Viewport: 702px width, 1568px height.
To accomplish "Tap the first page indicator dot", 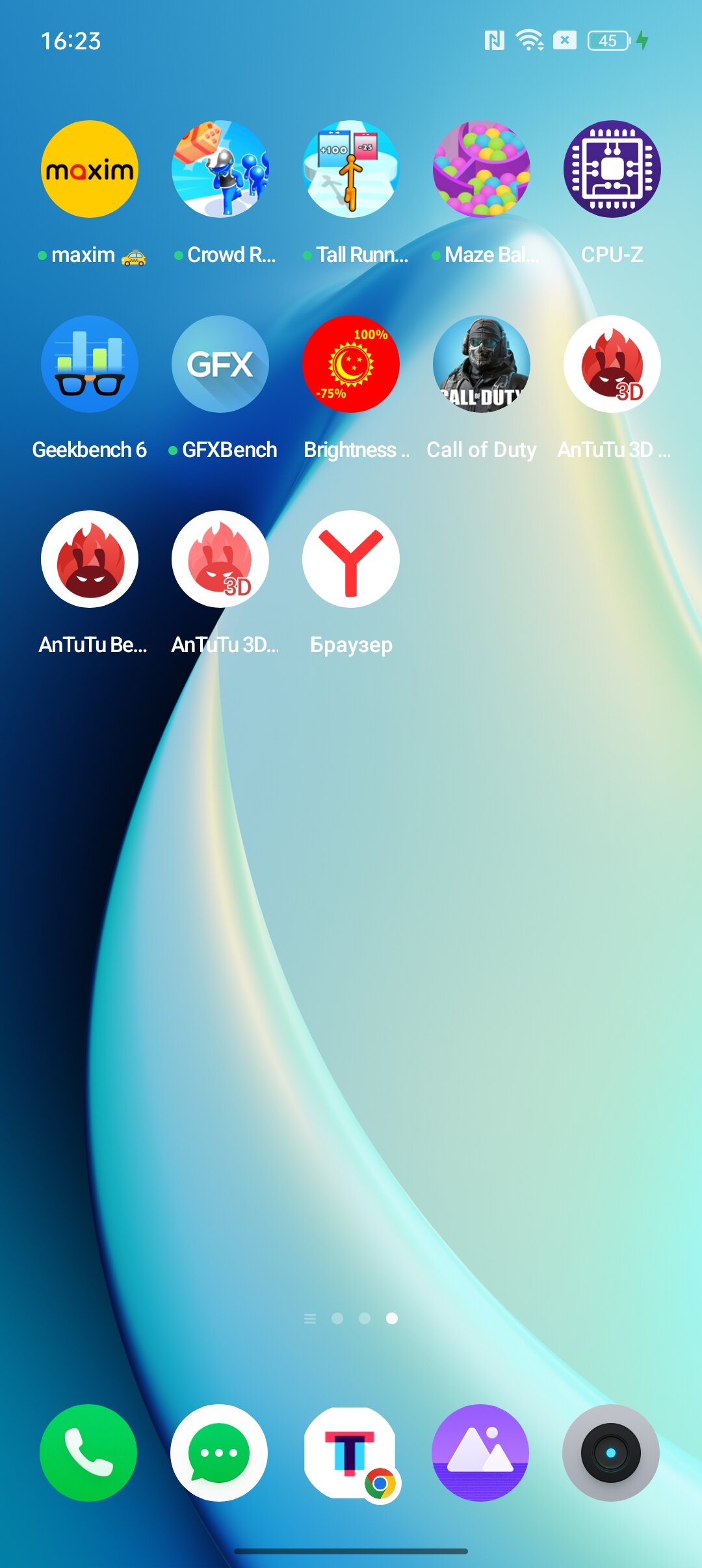I will 337,1318.
